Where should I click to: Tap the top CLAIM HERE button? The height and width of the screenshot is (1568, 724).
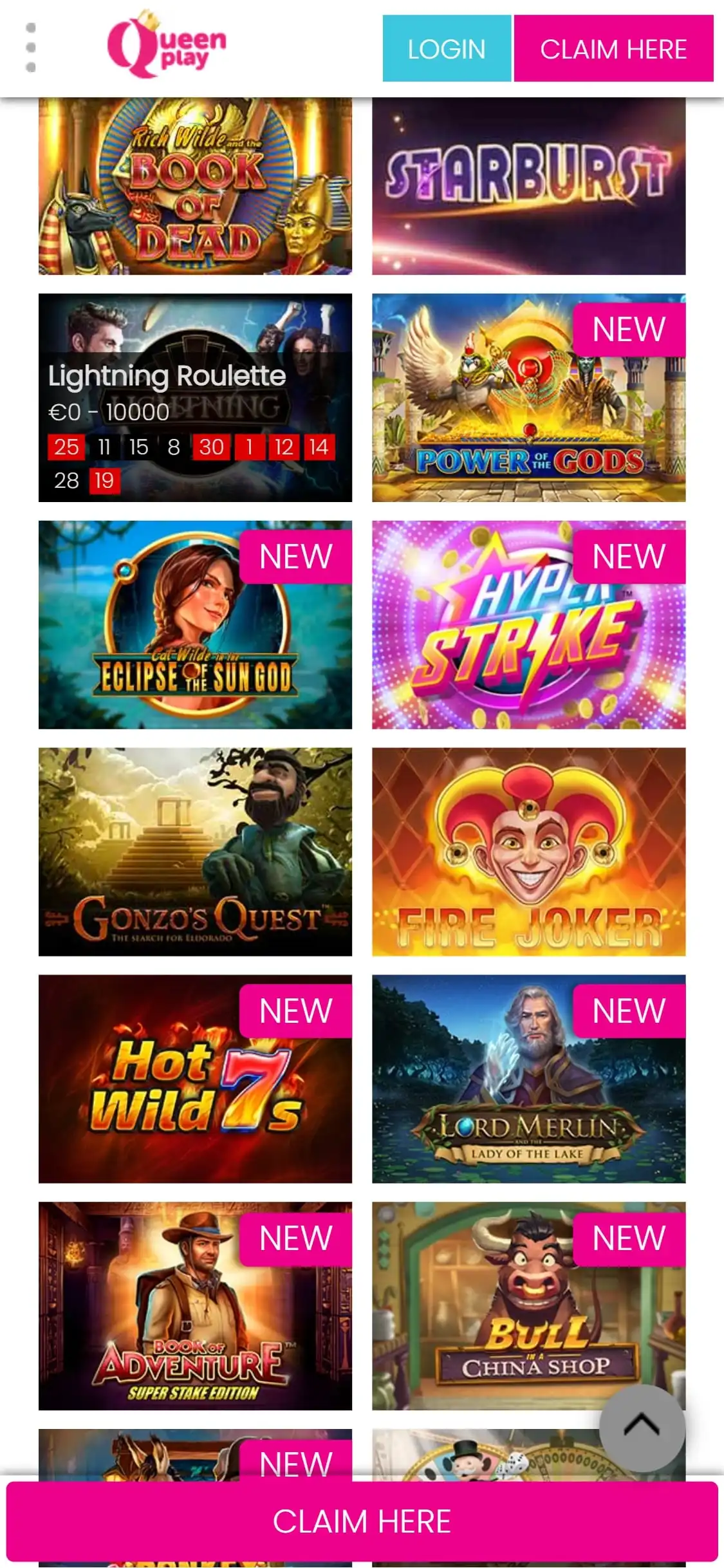coord(613,49)
